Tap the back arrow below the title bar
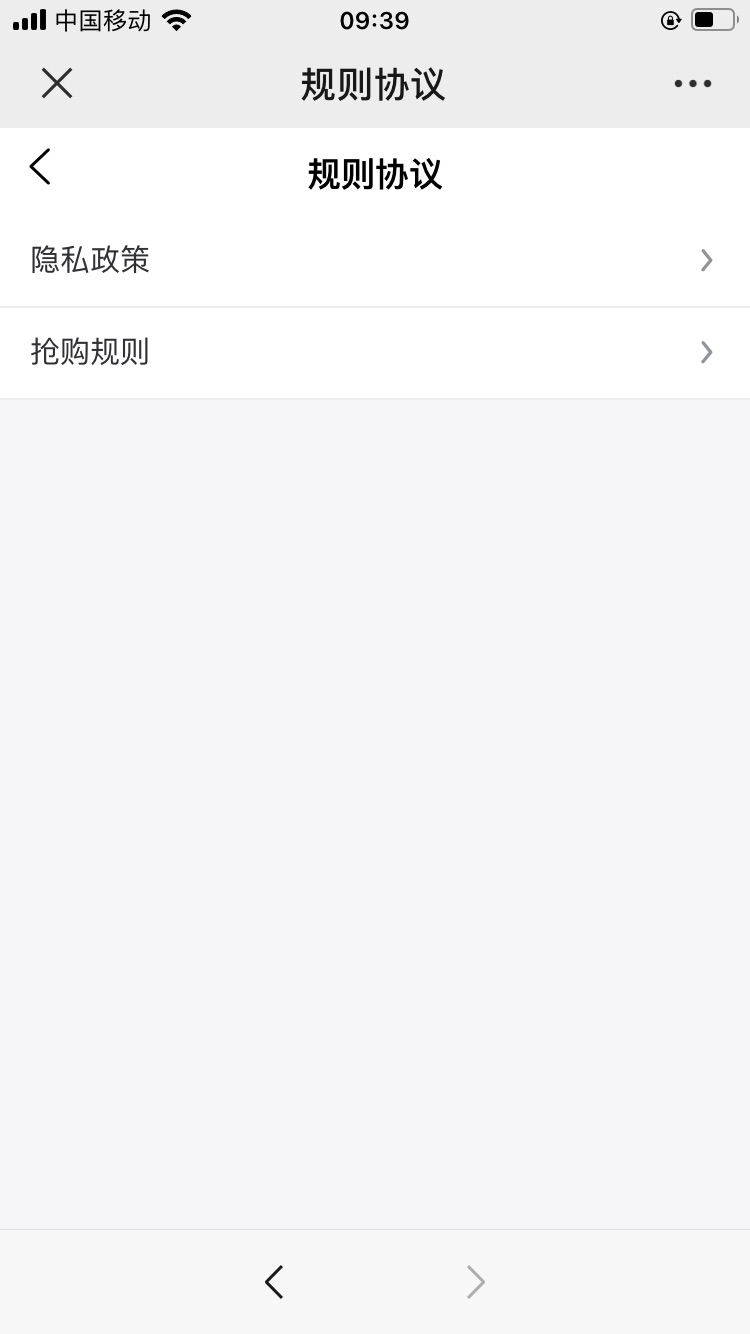This screenshot has width=750, height=1334. pyautogui.click(x=39, y=166)
